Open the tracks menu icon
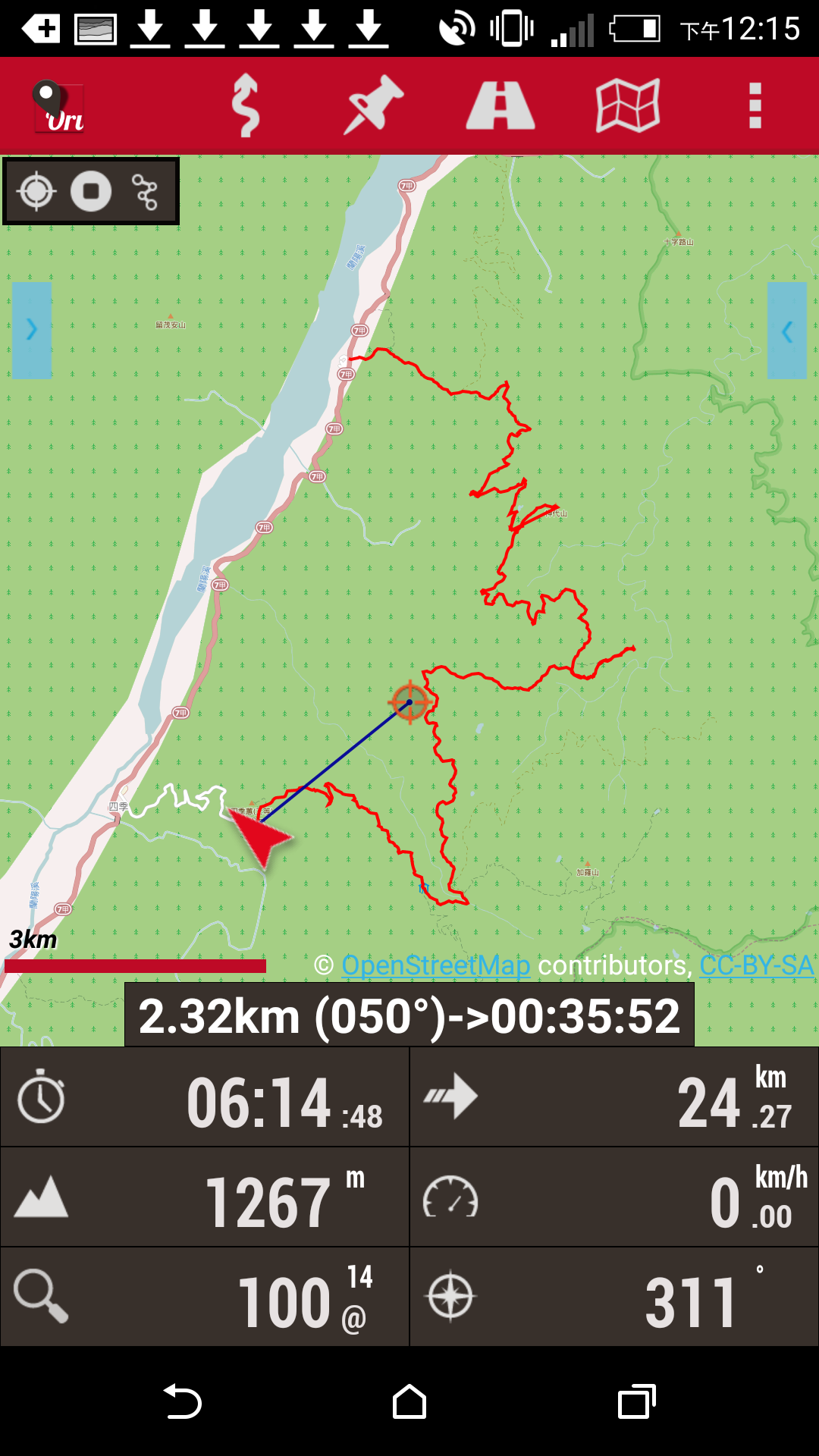Image resolution: width=819 pixels, height=1456 pixels. (x=246, y=105)
